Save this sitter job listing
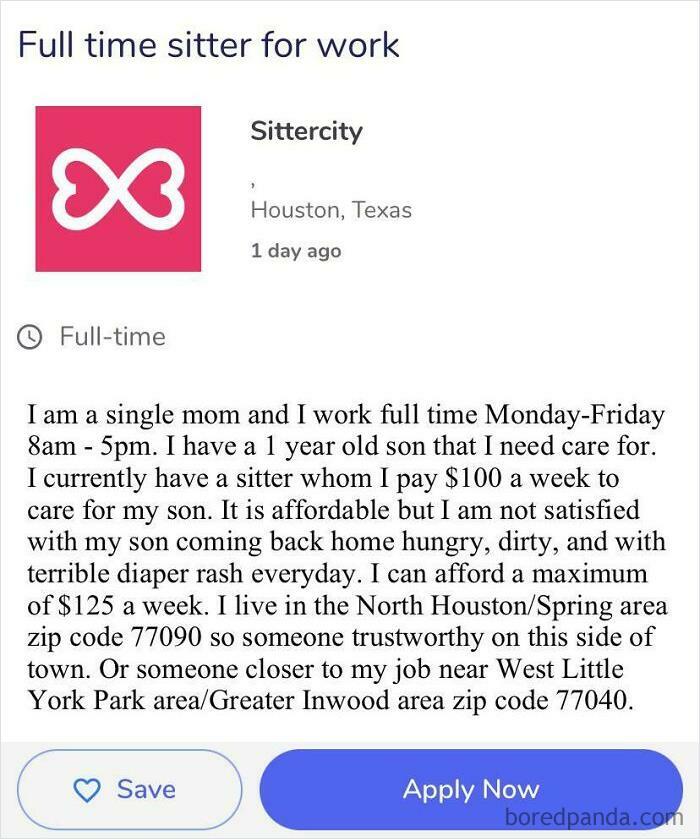 (x=128, y=789)
